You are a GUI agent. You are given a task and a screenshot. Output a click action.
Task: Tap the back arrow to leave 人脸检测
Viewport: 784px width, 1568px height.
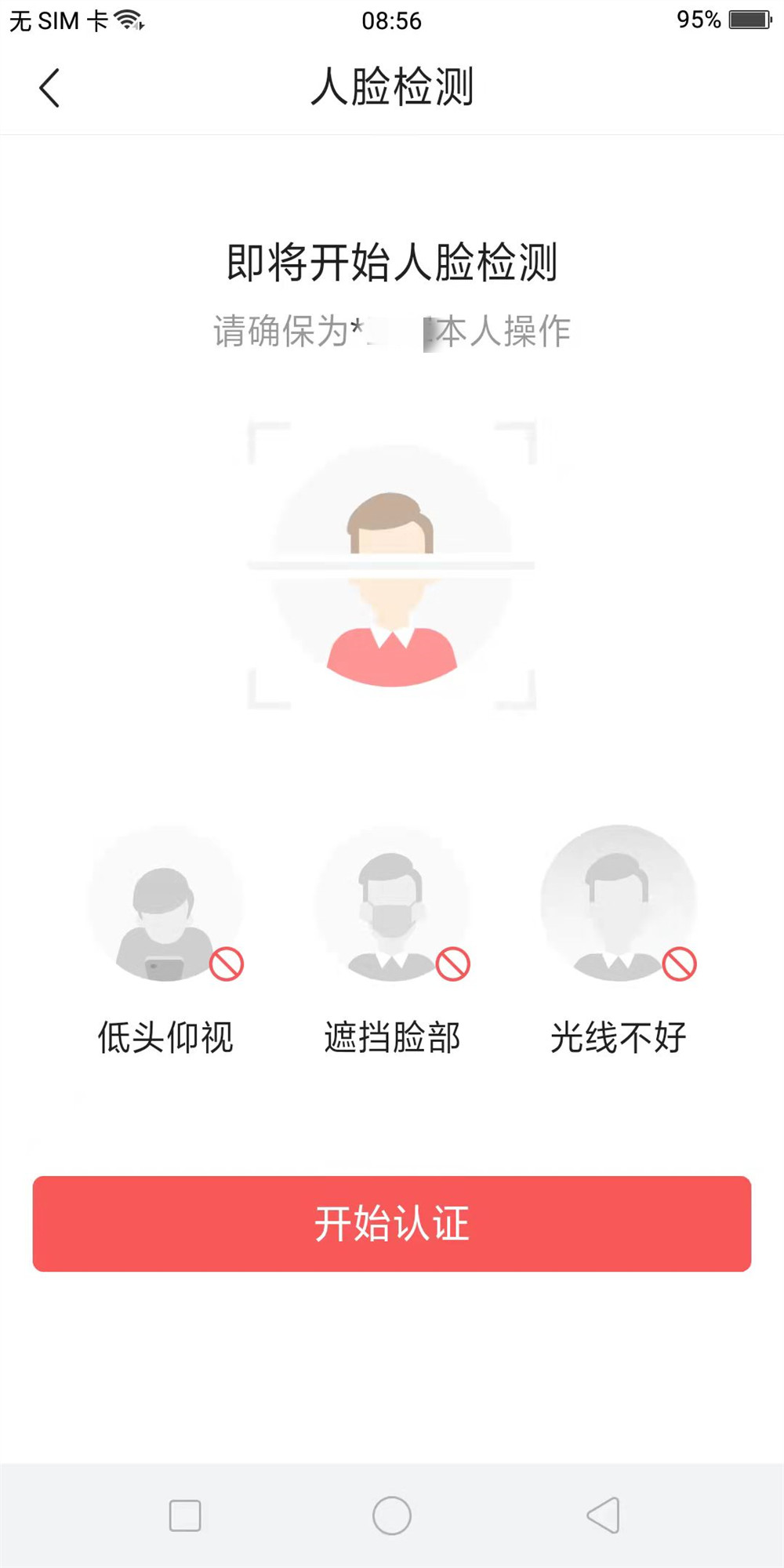[x=49, y=89]
